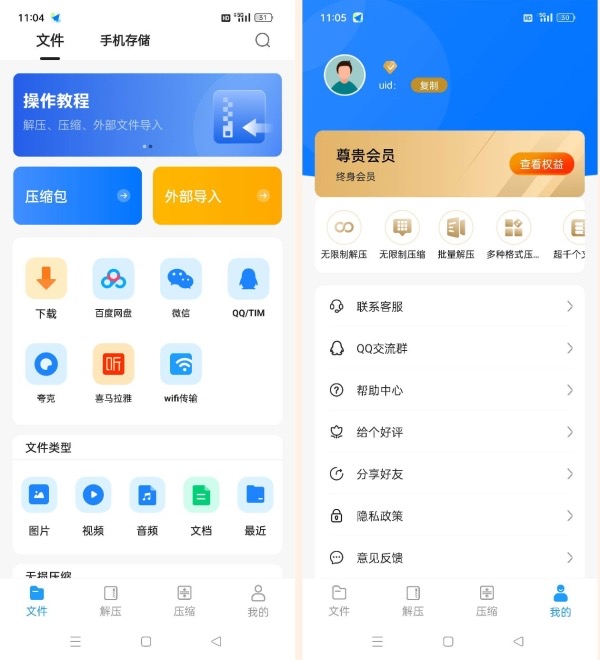Open 隐私政策
Screen dimensions: 600x660
coord(450,516)
